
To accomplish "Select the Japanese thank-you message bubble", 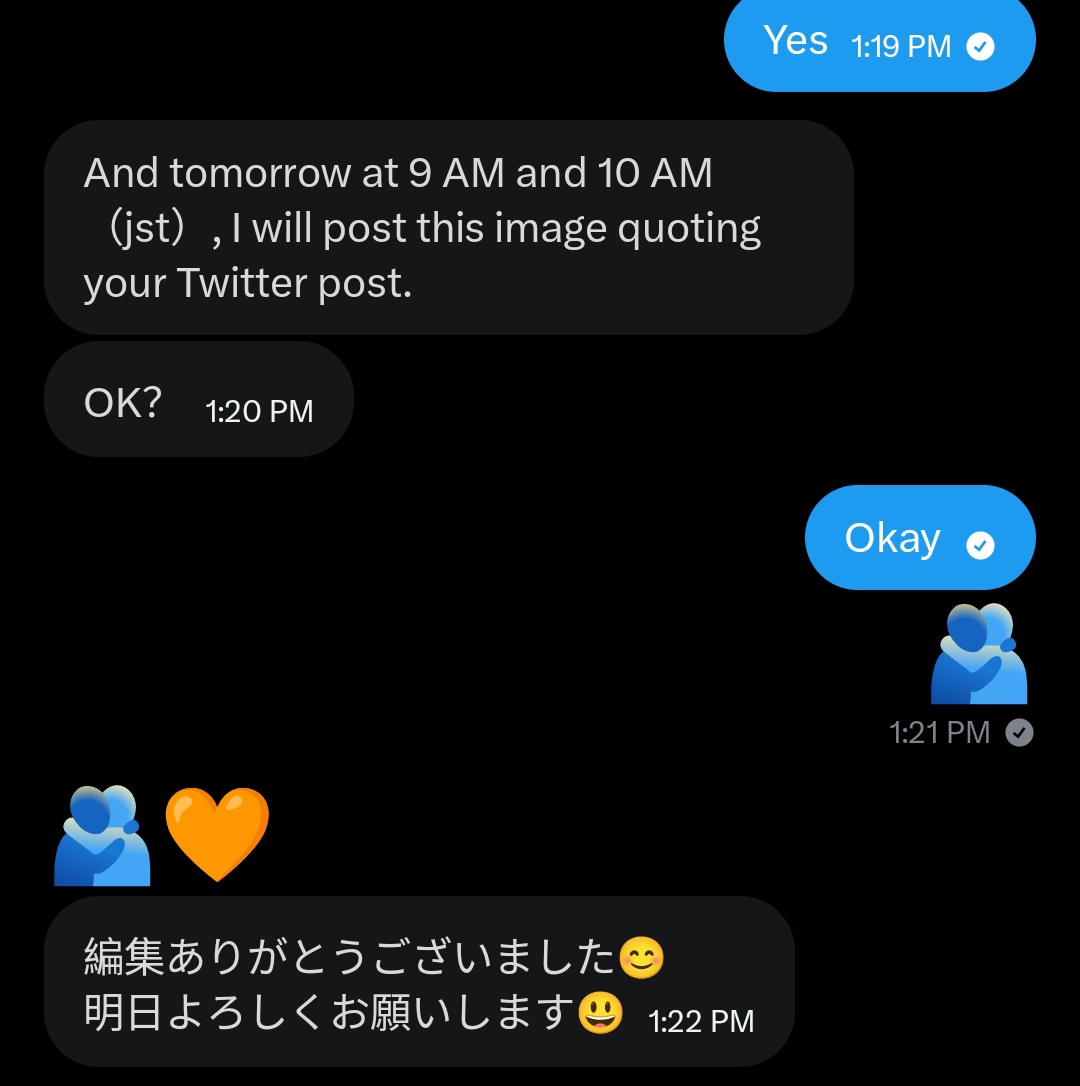I will pos(418,981).
